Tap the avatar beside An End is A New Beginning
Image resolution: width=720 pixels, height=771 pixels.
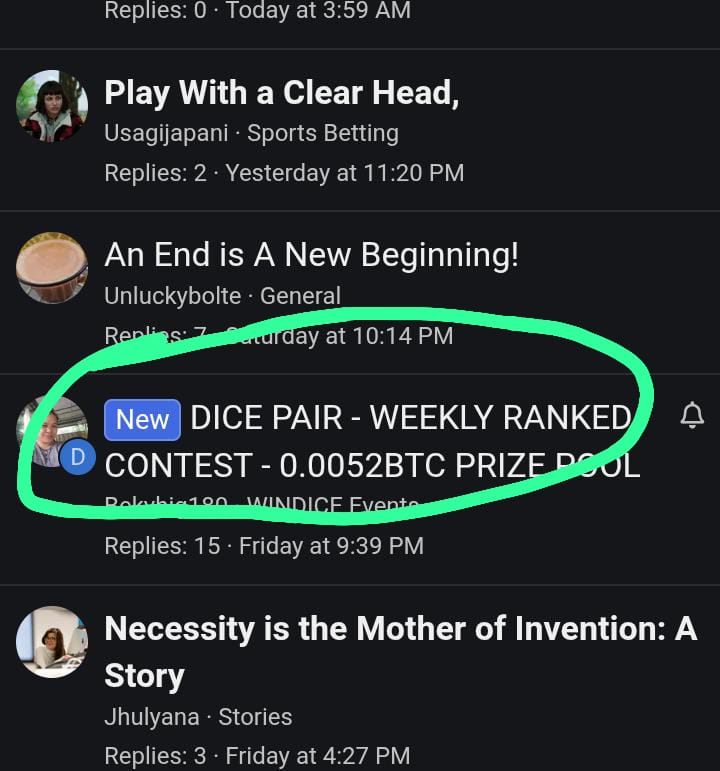point(52,268)
